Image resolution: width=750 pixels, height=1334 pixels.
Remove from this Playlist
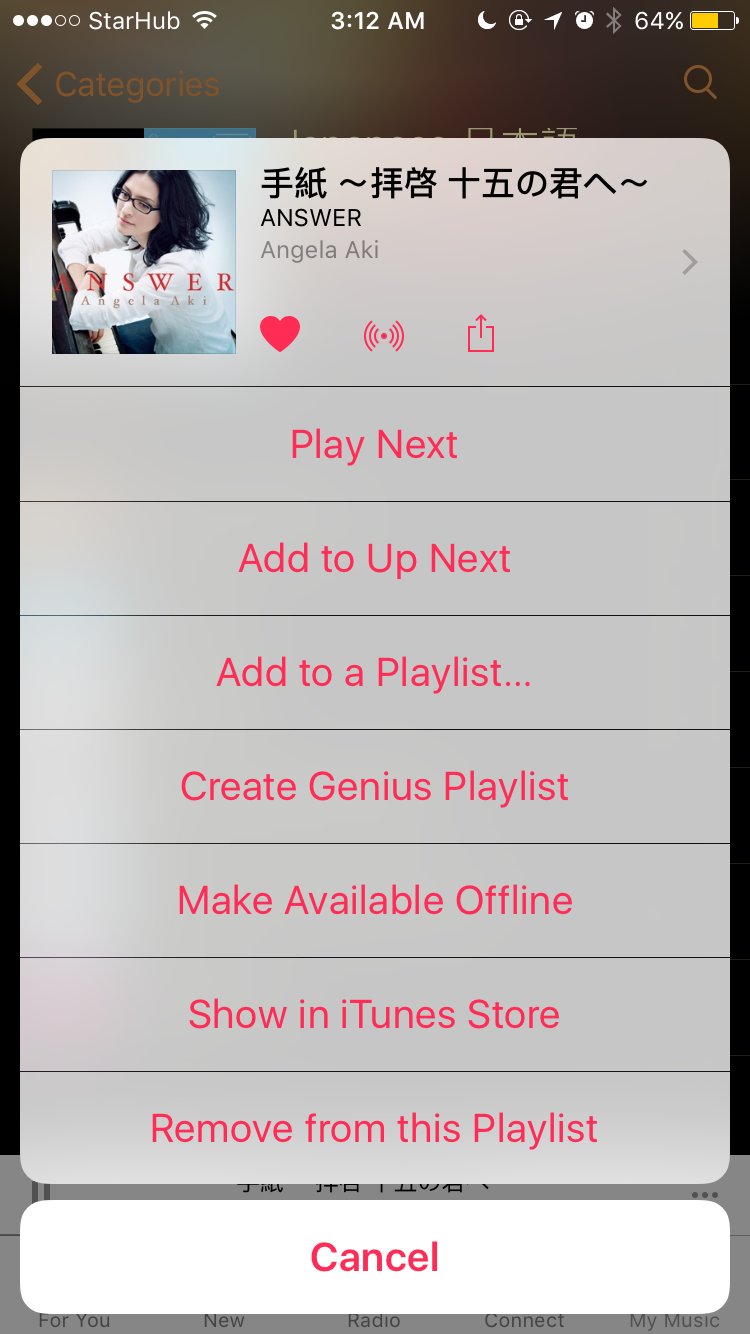point(375,1129)
